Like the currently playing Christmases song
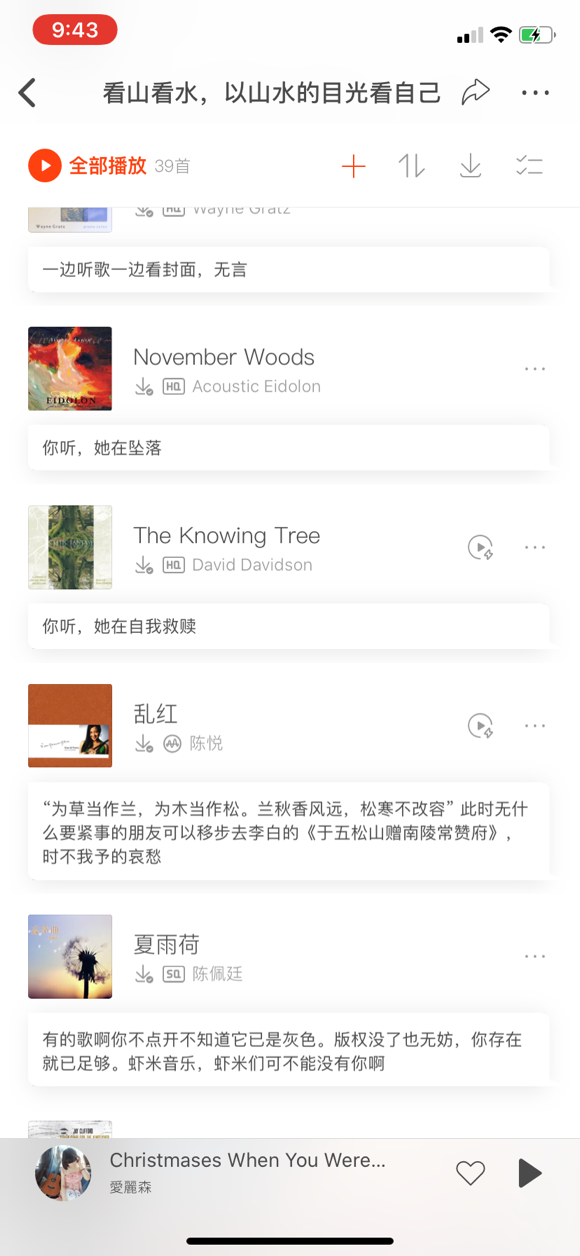580x1256 pixels. tap(470, 1173)
